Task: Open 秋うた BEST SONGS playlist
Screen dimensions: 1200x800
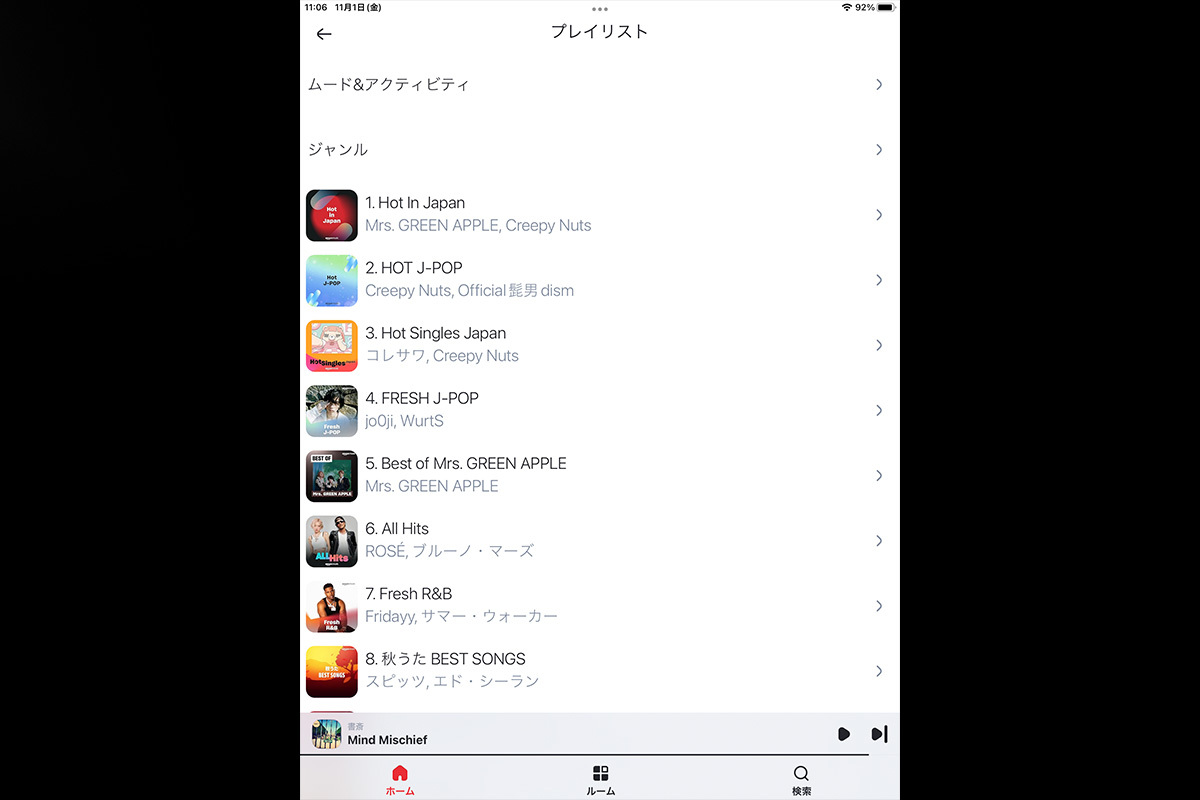Action: click(x=598, y=671)
